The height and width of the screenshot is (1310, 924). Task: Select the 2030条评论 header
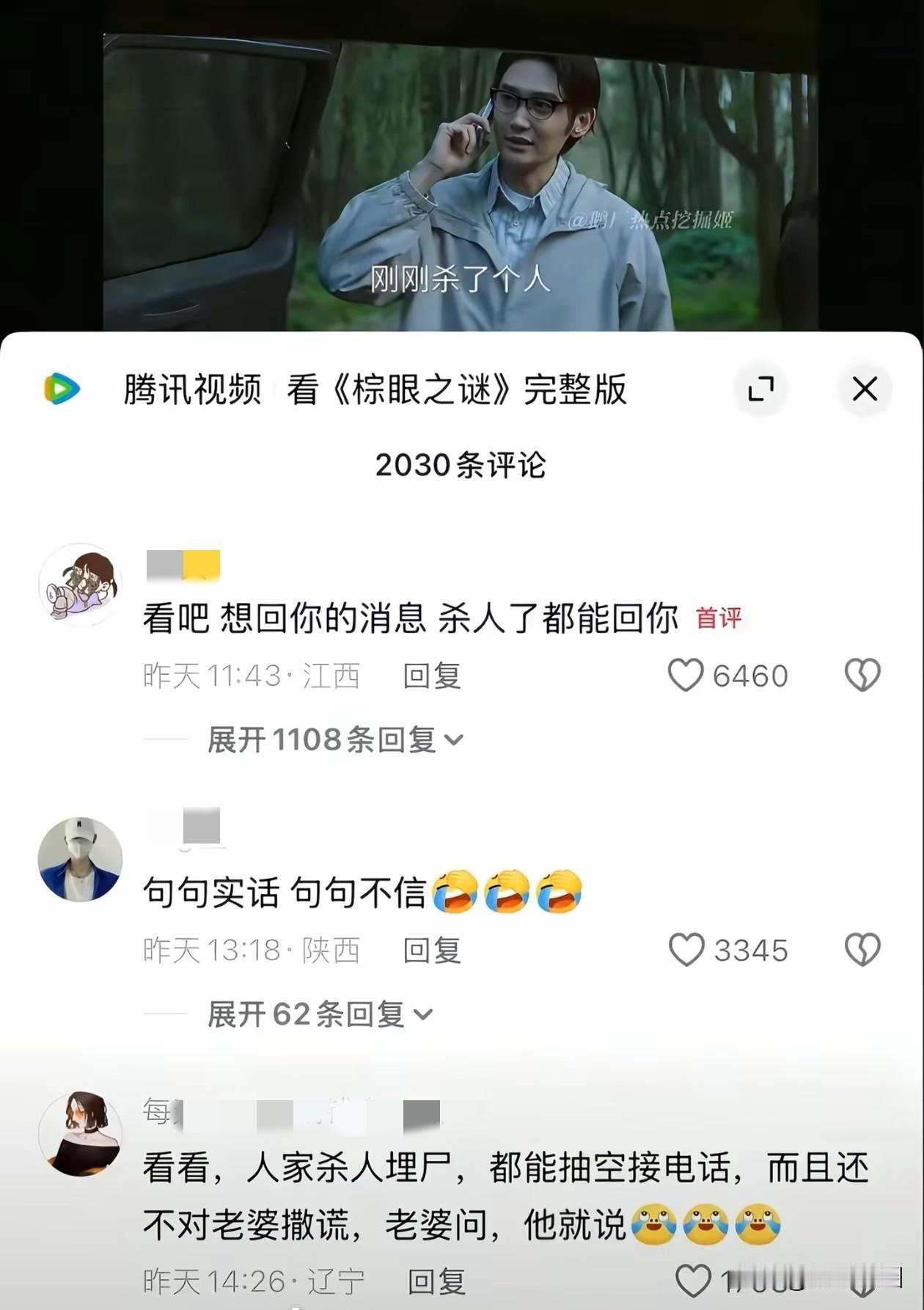coord(461,464)
